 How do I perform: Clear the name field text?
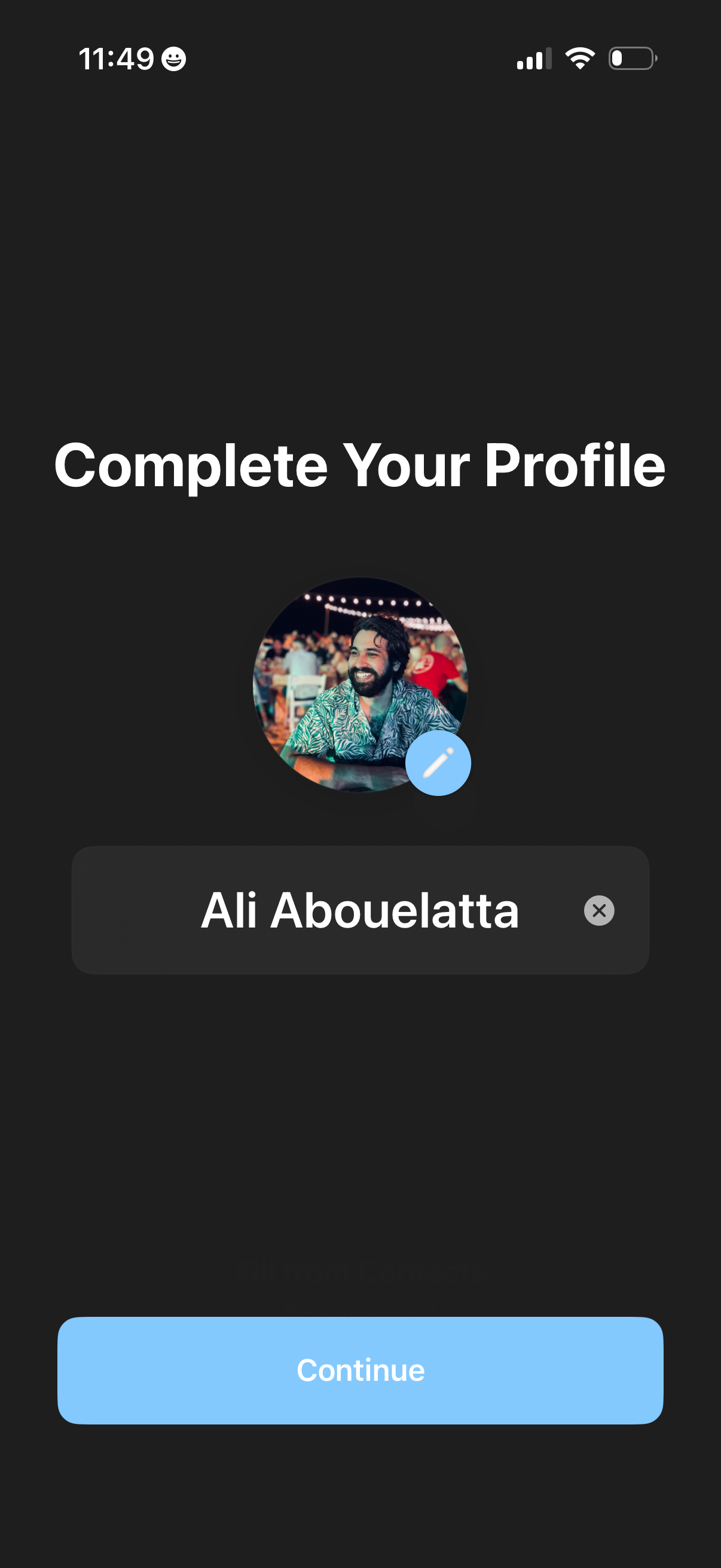click(598, 911)
